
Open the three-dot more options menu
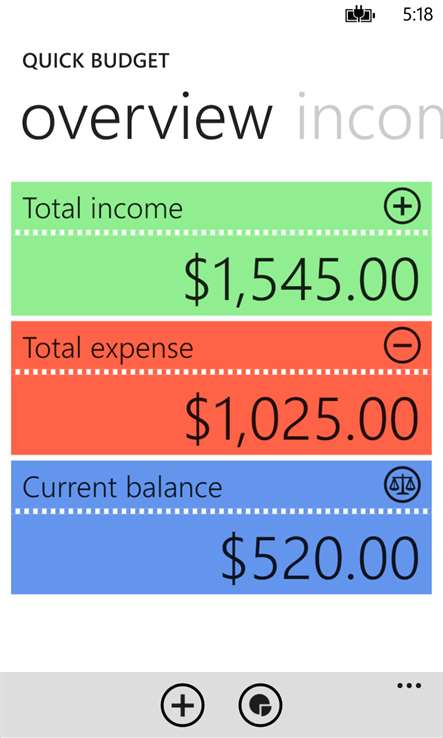(x=409, y=686)
